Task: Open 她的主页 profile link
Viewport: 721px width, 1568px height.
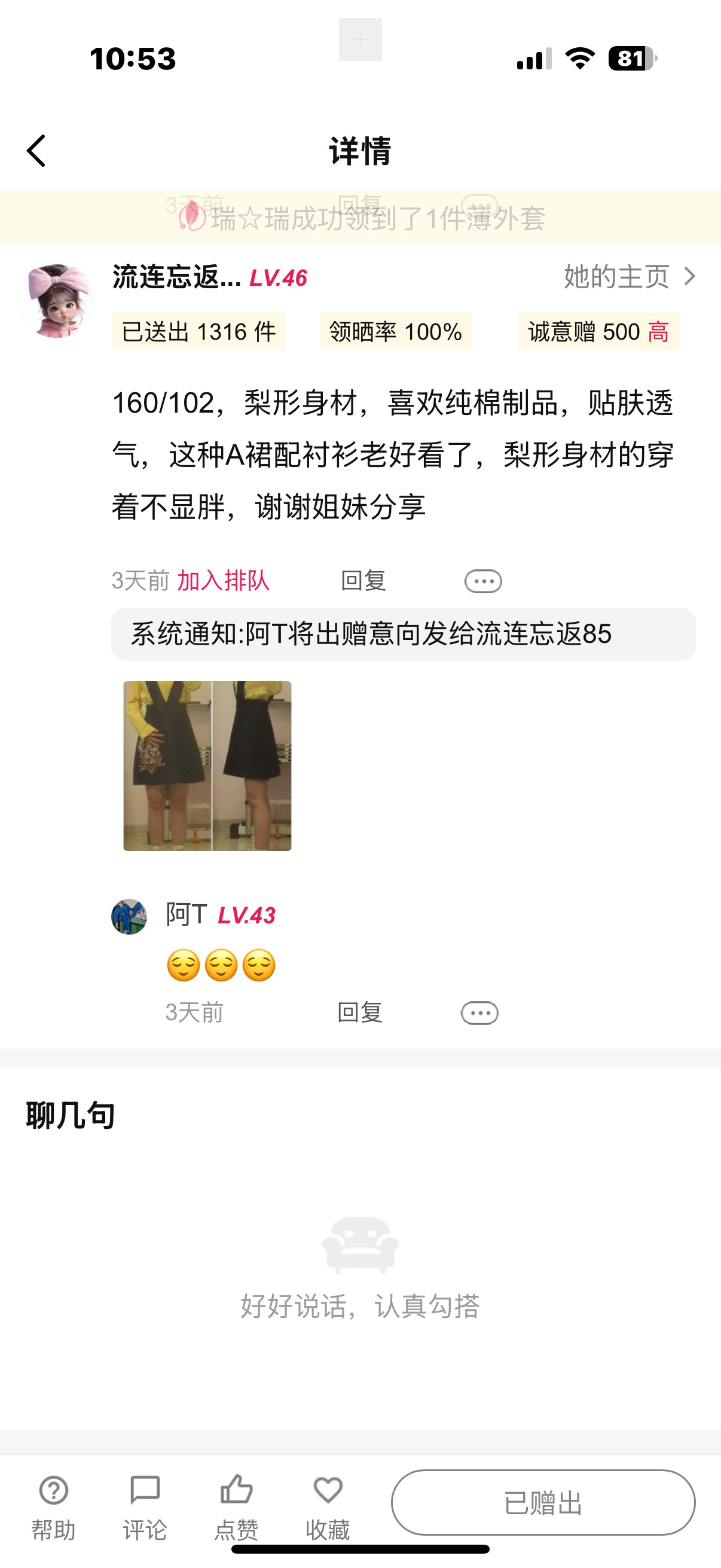Action: [628, 277]
